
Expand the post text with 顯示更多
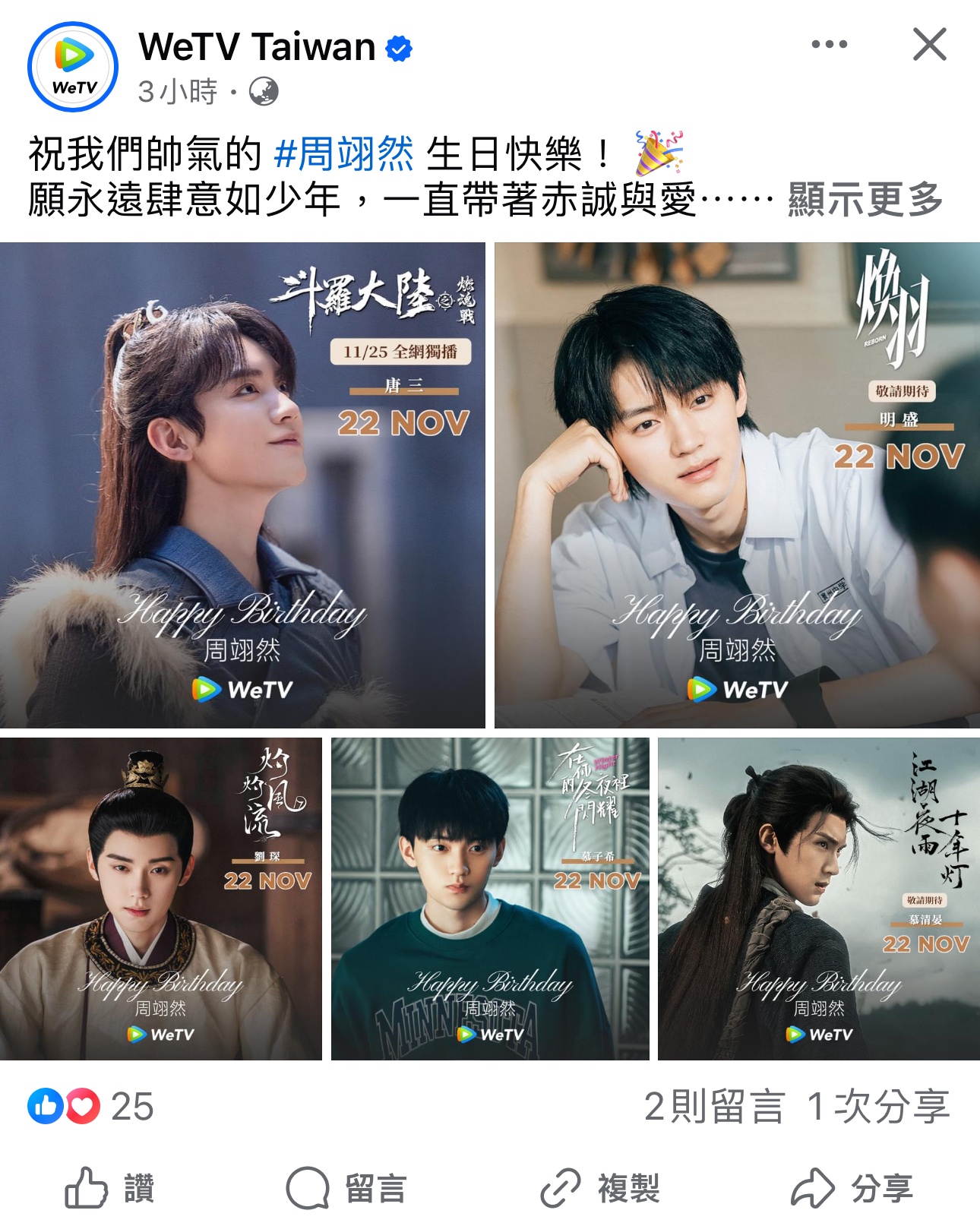[x=865, y=200]
